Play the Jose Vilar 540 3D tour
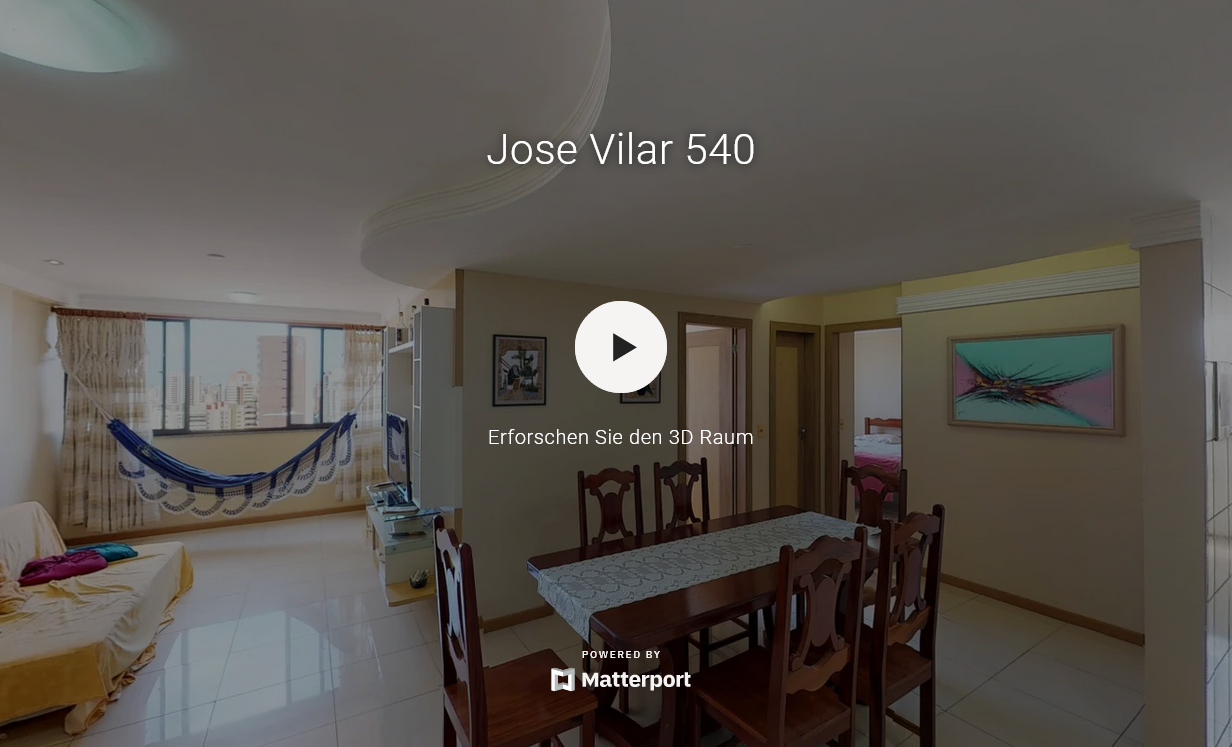 click(x=620, y=347)
